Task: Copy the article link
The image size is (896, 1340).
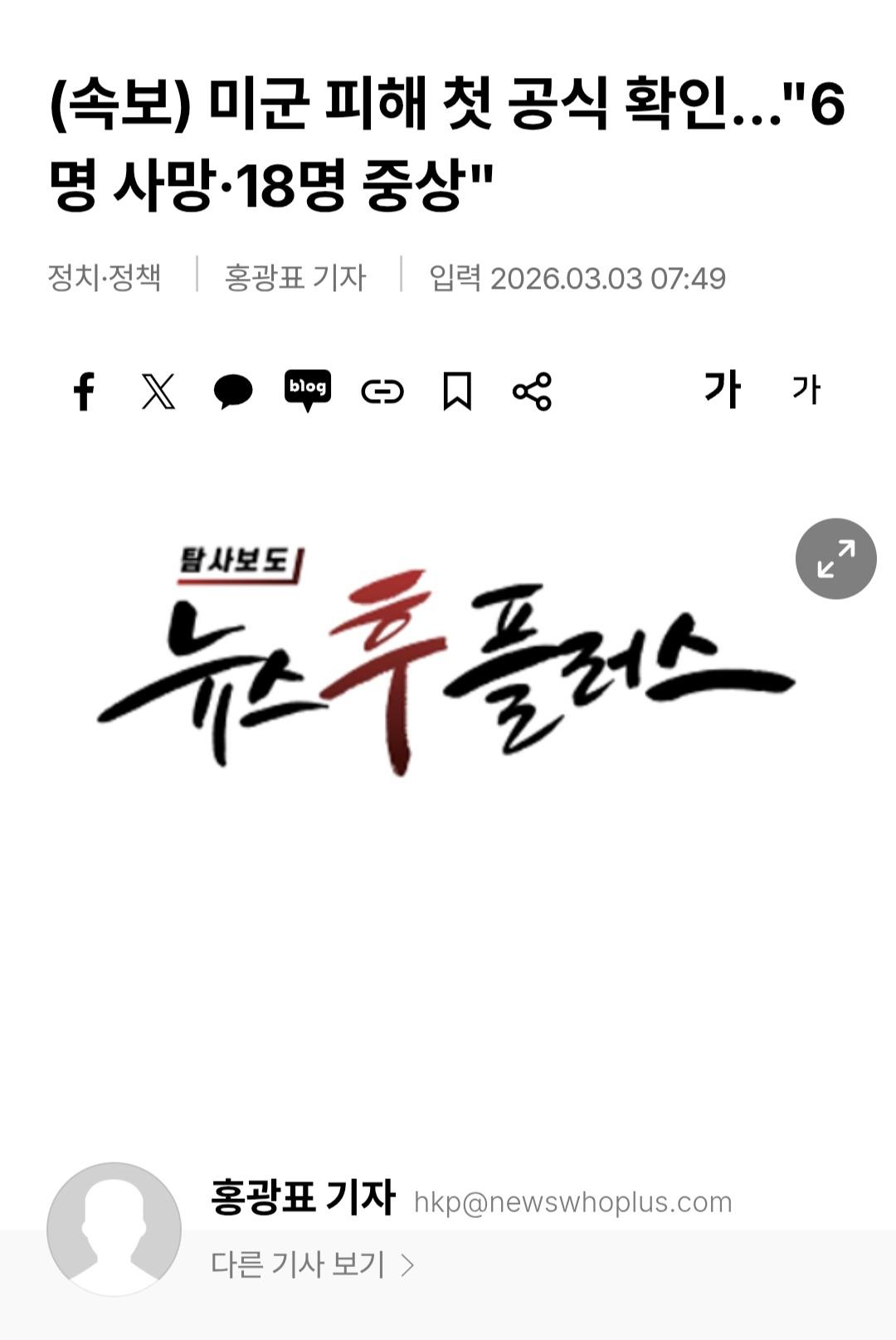Action: point(382,391)
